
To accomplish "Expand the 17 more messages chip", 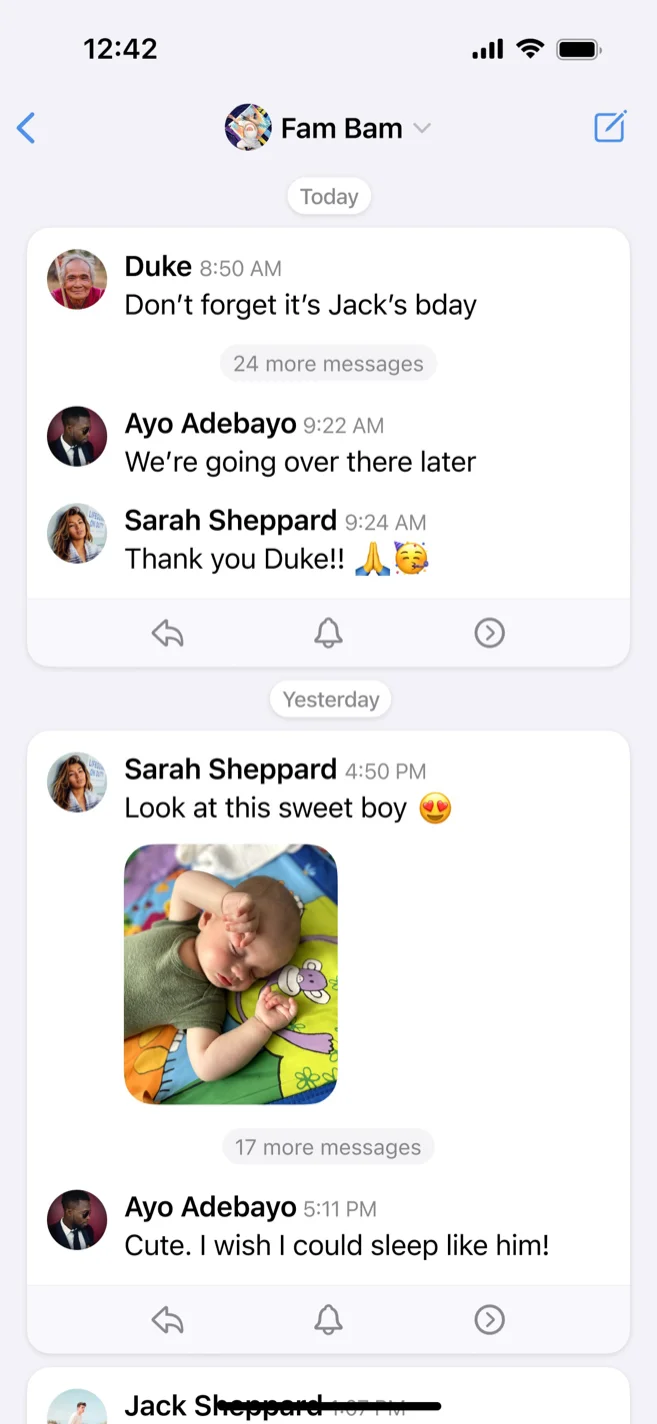I will tap(328, 1147).
